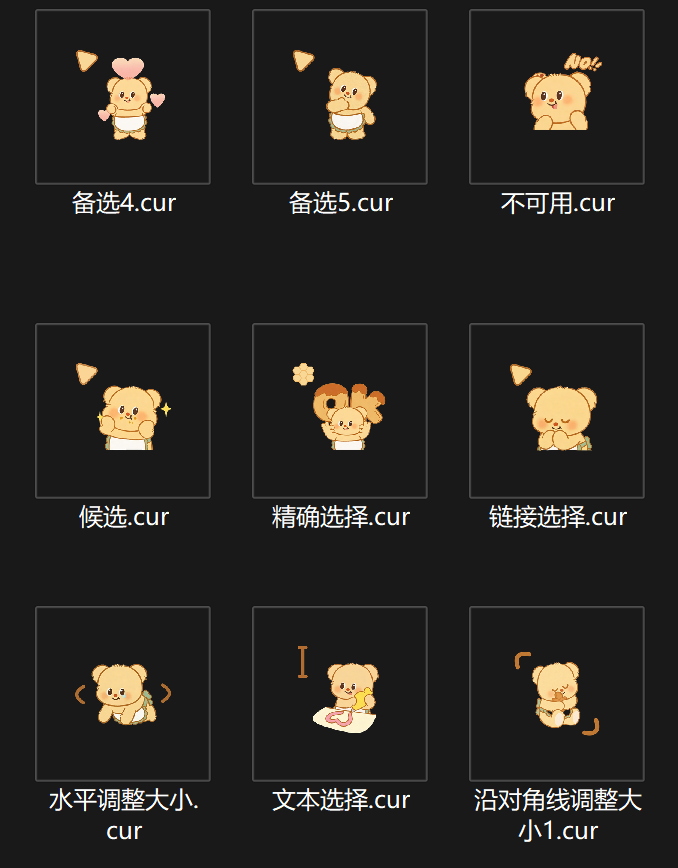
Task: Select the 候选.cur file
Action: [123, 410]
